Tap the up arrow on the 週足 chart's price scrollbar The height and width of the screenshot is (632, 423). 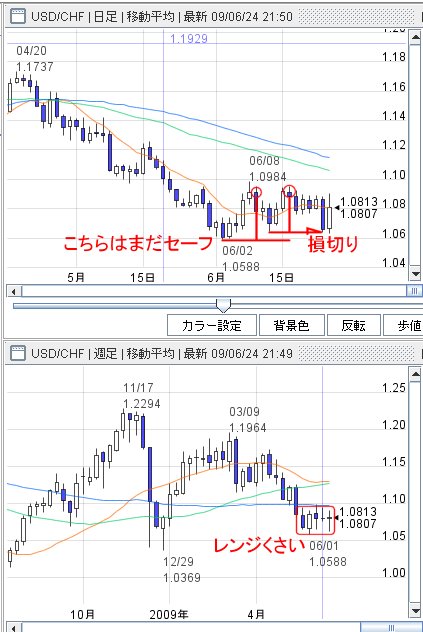tap(415, 375)
